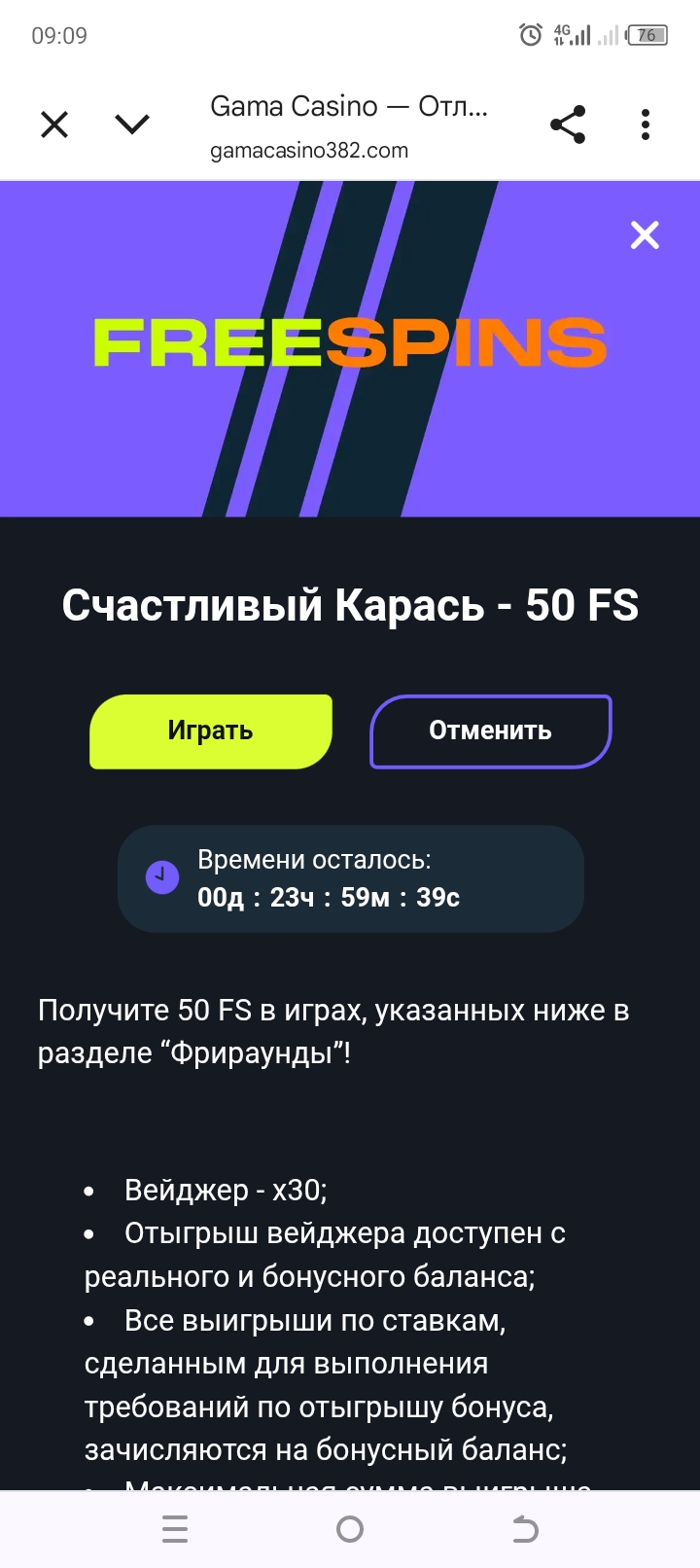The image size is (700, 1568).
Task: Close the browser custom tab
Action: pos(54,125)
